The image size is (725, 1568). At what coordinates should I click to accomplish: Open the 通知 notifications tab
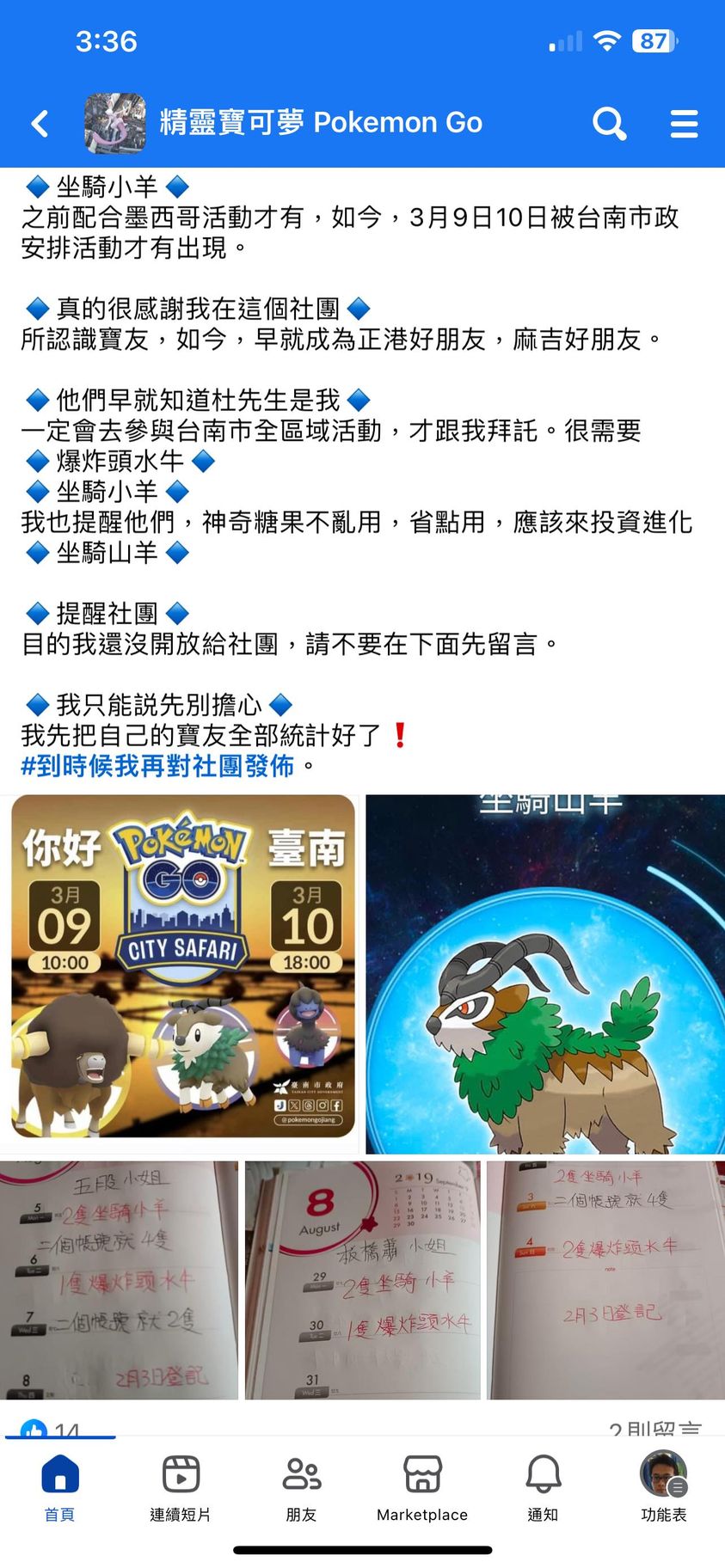coord(543,1488)
